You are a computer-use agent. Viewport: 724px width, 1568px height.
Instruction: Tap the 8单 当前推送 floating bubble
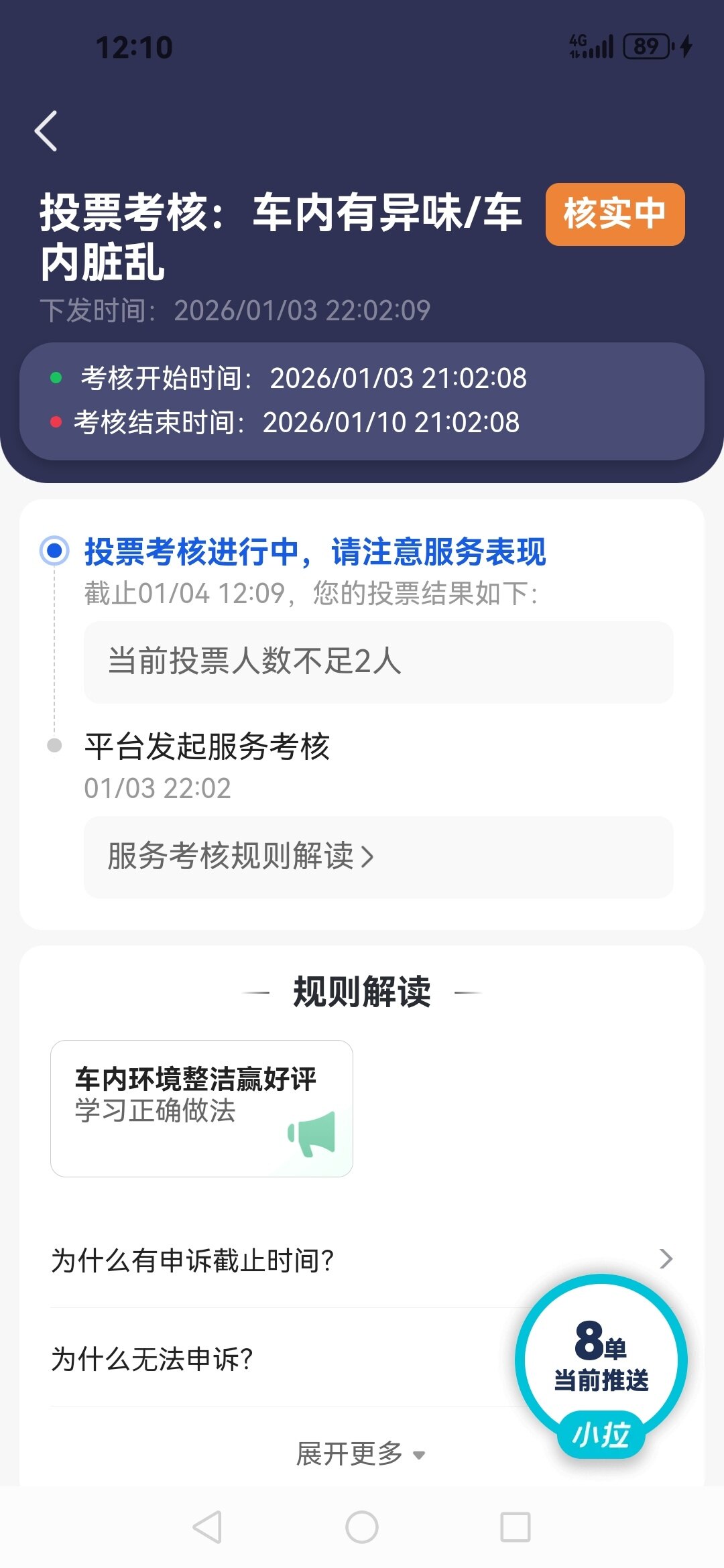[x=601, y=1360]
